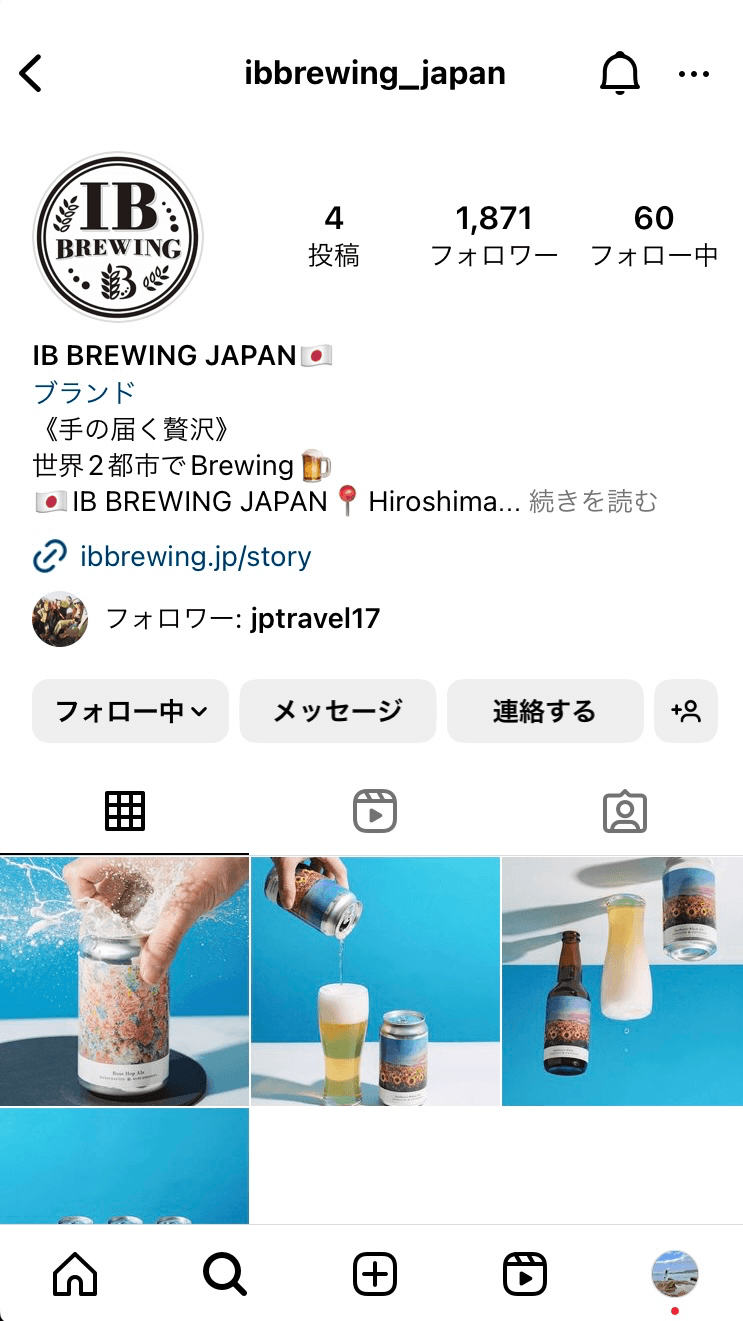This screenshot has width=743, height=1321.
Task: Show the 60 following list
Action: pos(654,236)
